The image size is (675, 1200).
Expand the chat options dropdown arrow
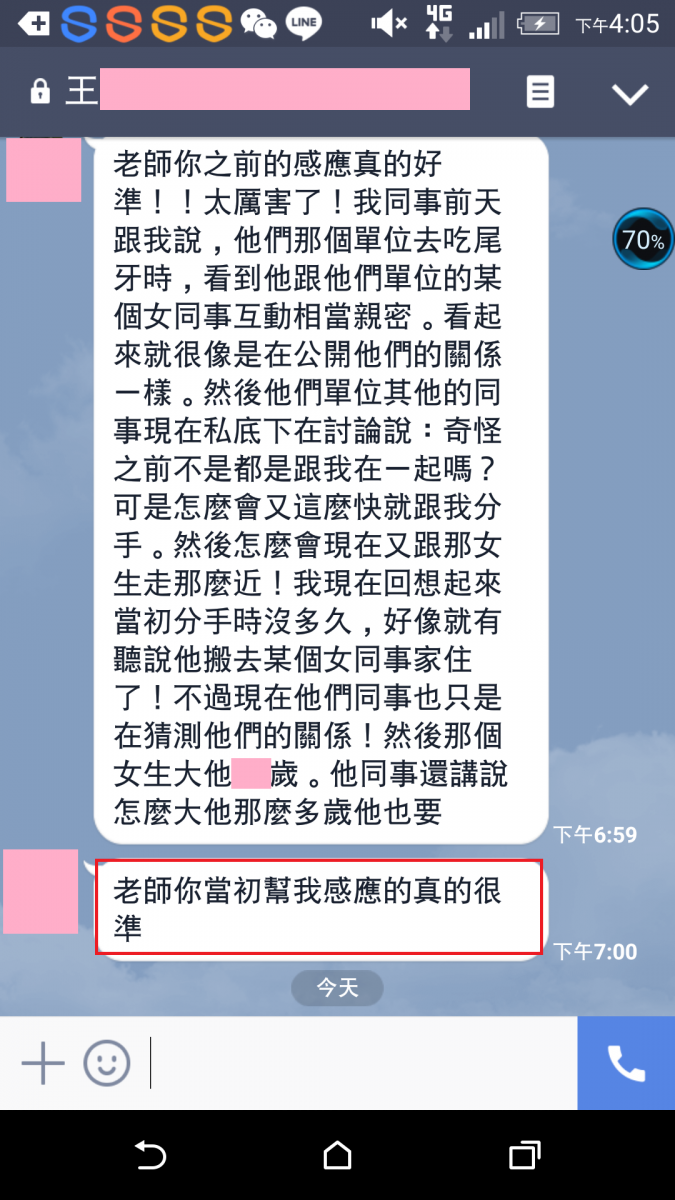630,94
